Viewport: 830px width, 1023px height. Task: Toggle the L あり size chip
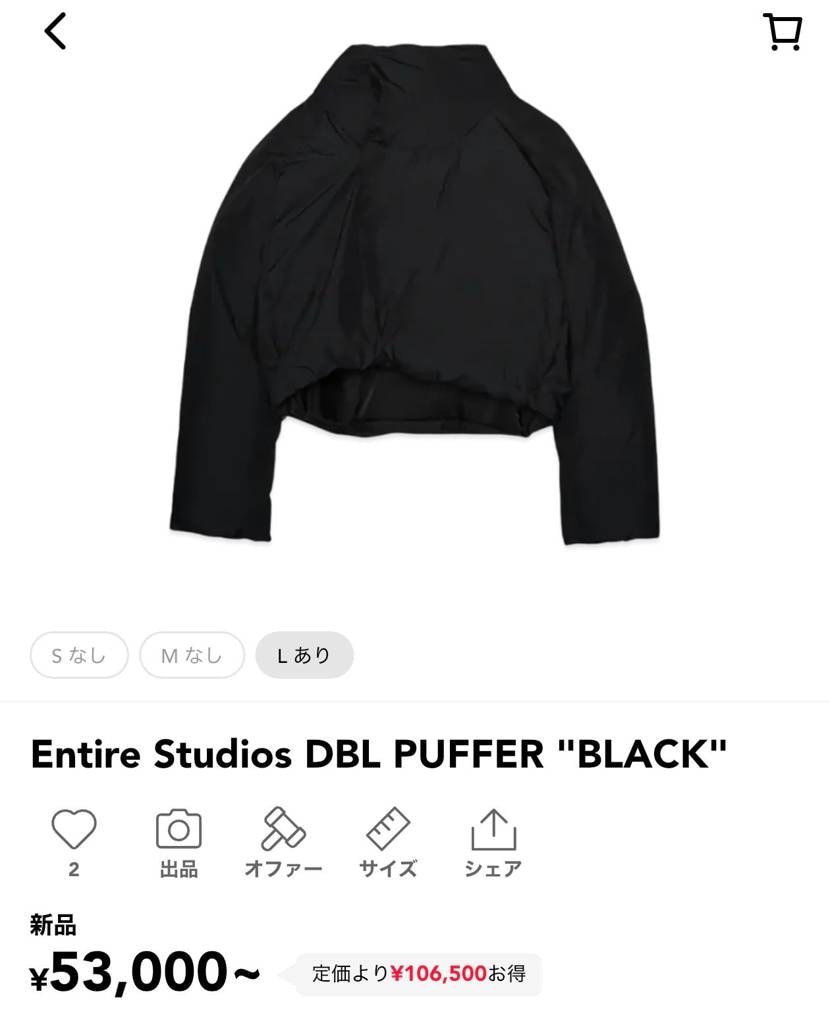pos(304,655)
